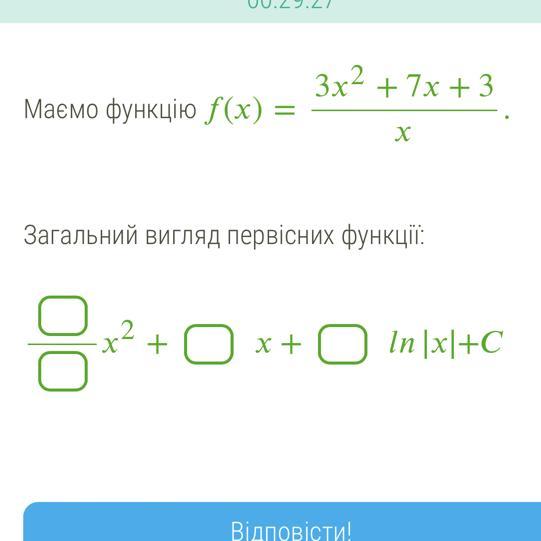Tap the denominator box before x²
The image size is (541, 541).
click(63, 371)
